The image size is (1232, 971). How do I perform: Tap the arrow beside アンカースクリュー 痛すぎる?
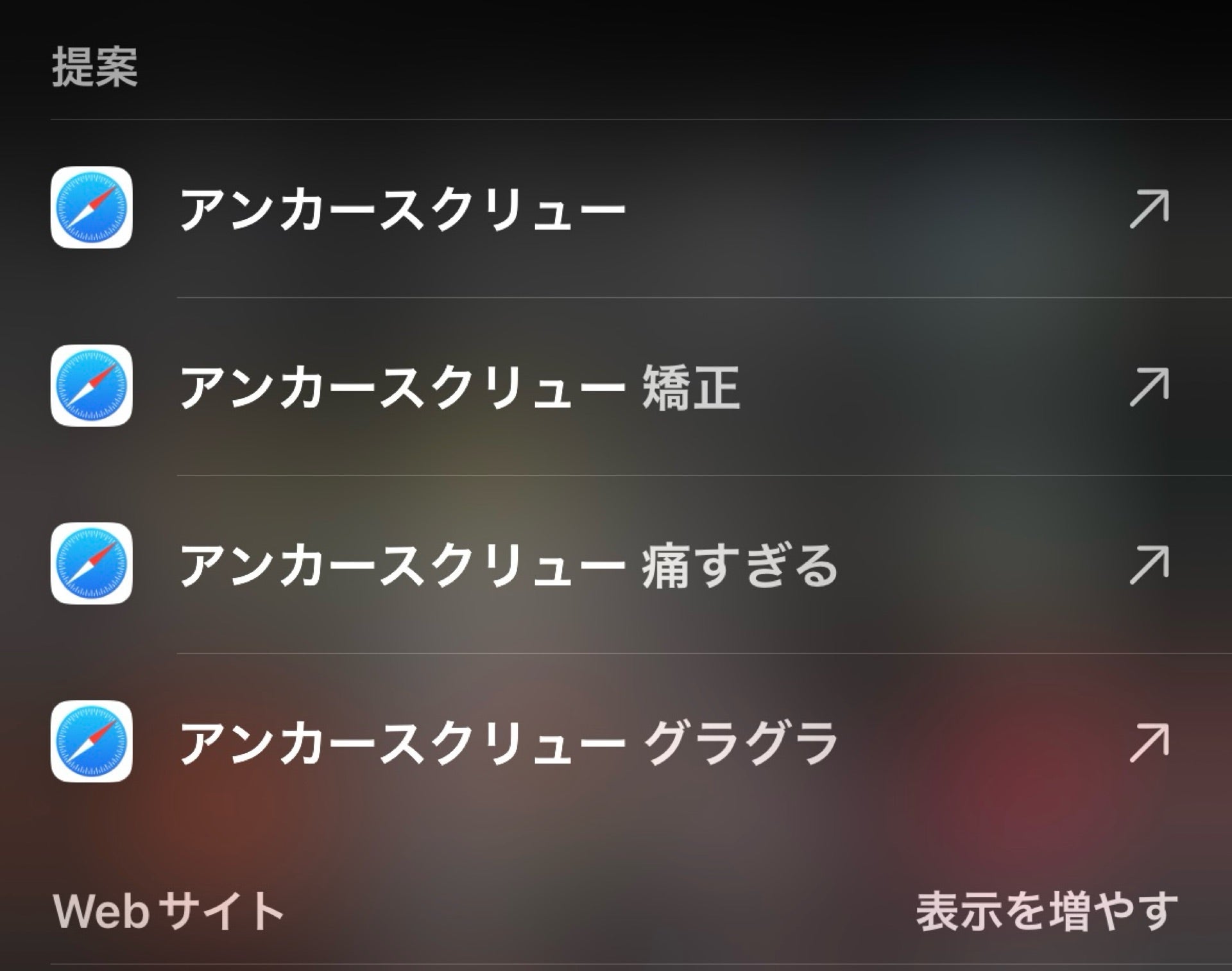[x=1149, y=565]
